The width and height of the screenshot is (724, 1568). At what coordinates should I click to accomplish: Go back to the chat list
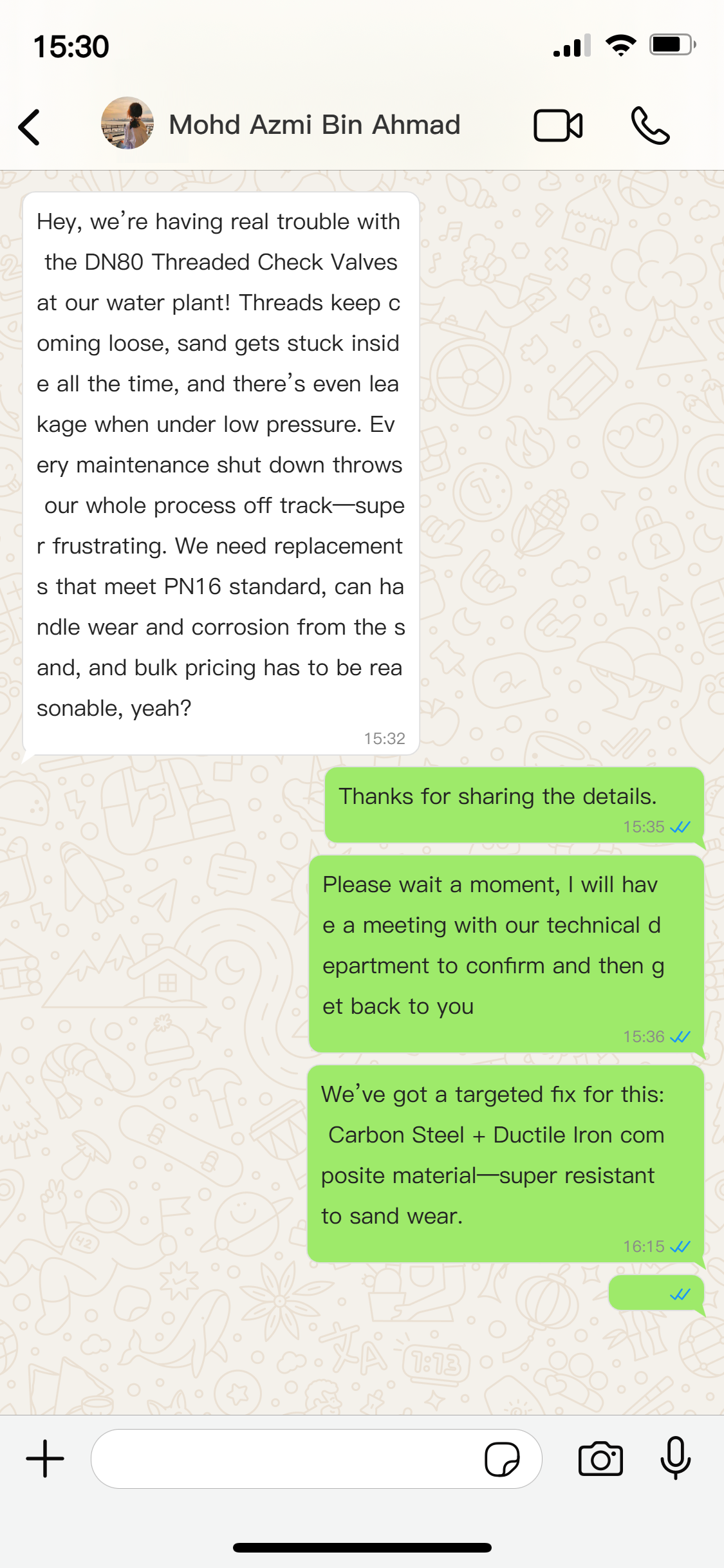click(30, 126)
